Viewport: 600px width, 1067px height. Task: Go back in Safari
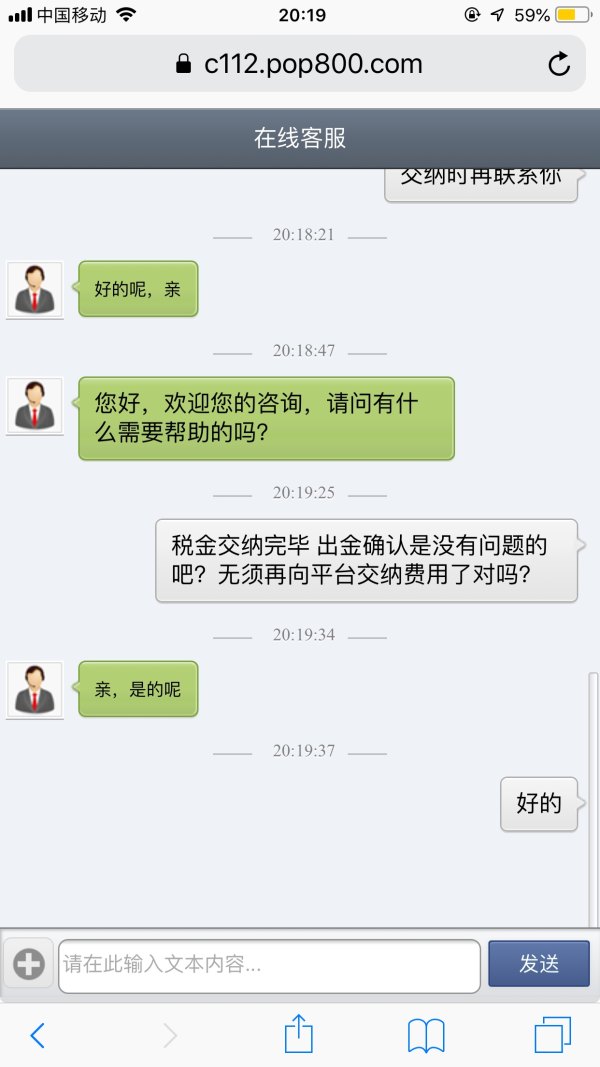click(x=38, y=1035)
